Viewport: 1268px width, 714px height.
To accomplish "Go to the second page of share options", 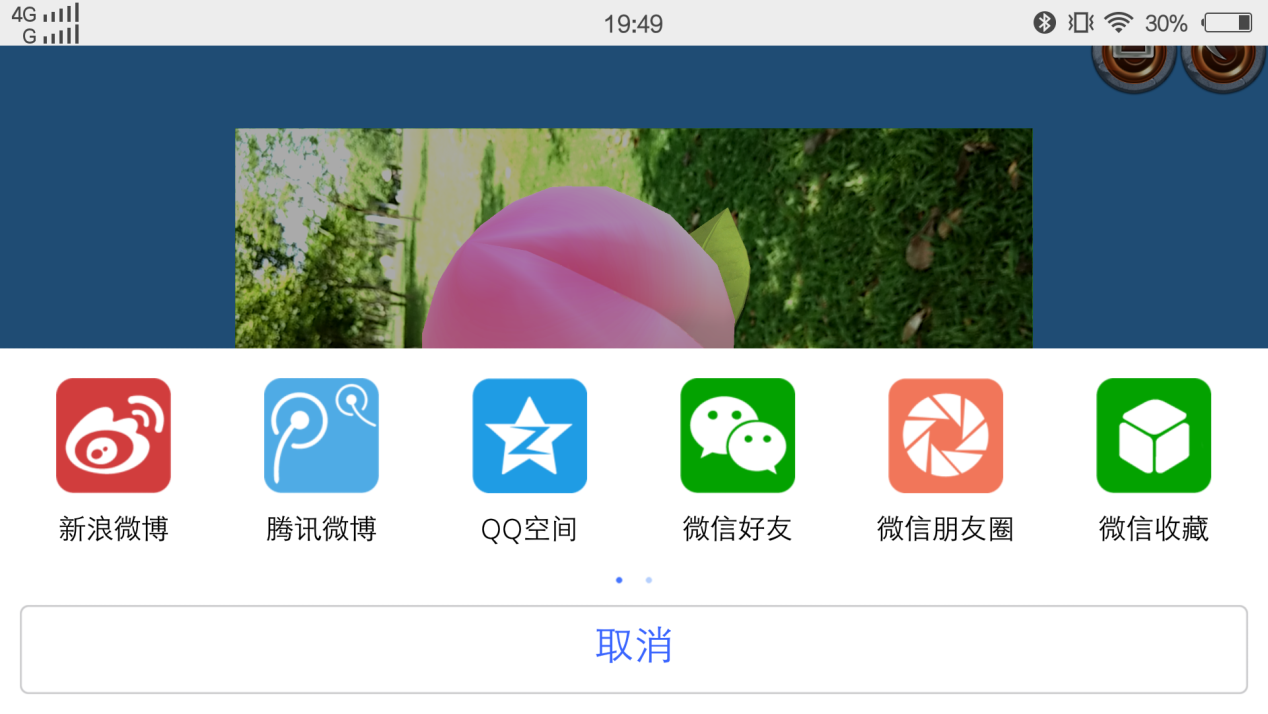I will (649, 580).
